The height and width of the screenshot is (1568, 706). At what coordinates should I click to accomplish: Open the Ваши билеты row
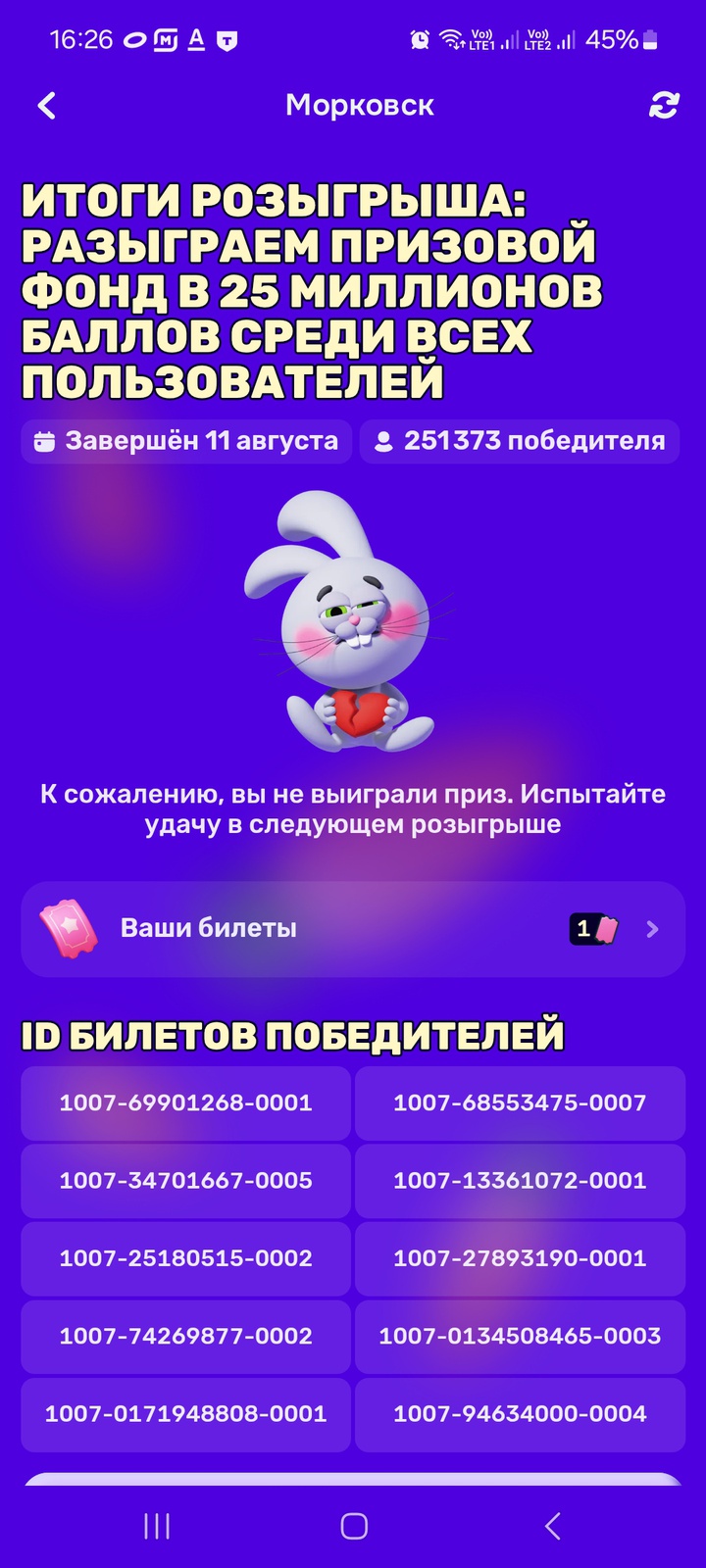click(x=353, y=929)
